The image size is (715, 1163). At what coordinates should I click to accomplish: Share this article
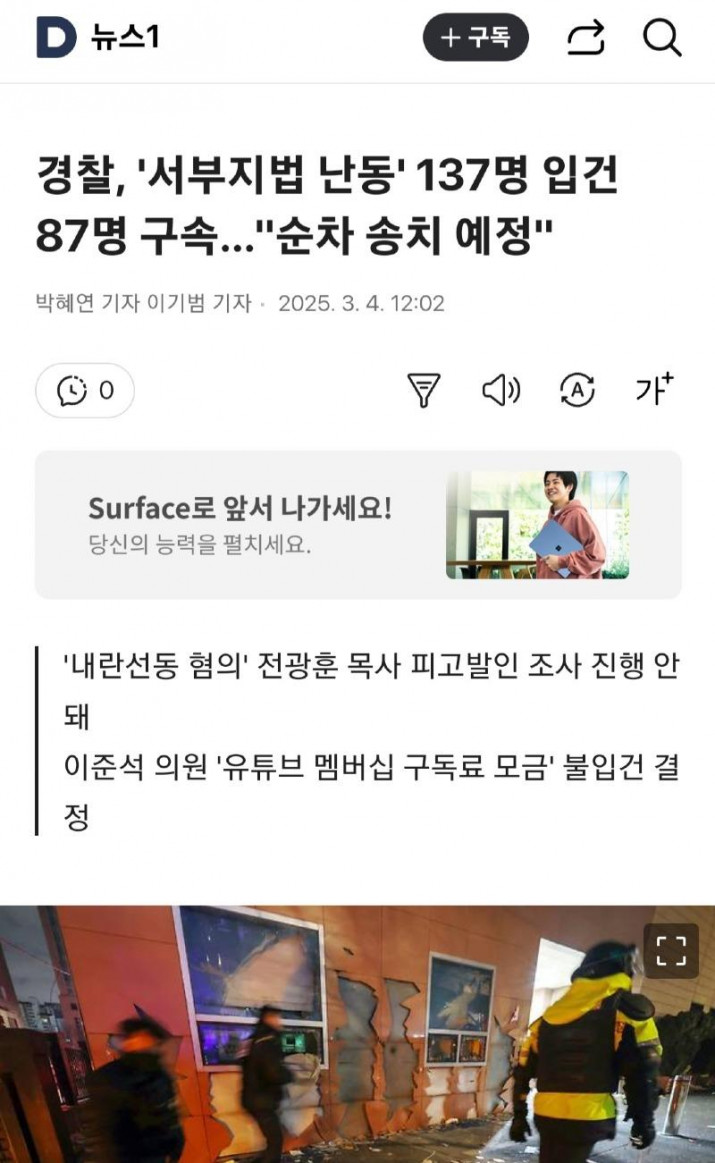pos(586,38)
